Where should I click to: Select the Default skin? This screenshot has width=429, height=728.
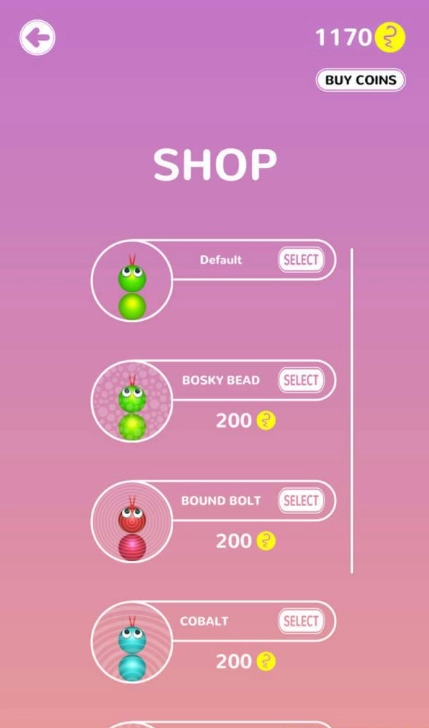301,260
